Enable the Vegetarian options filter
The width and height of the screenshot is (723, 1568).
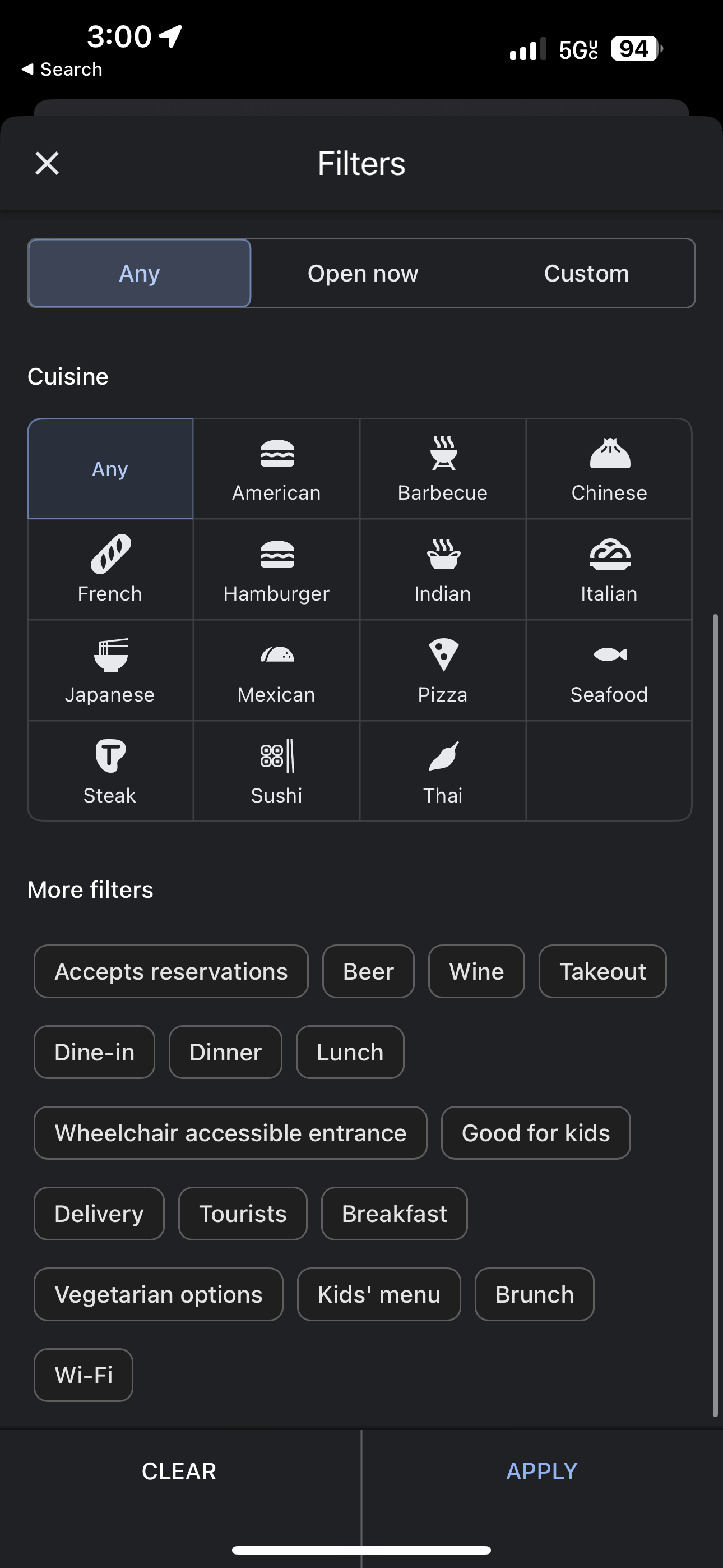158,1295
